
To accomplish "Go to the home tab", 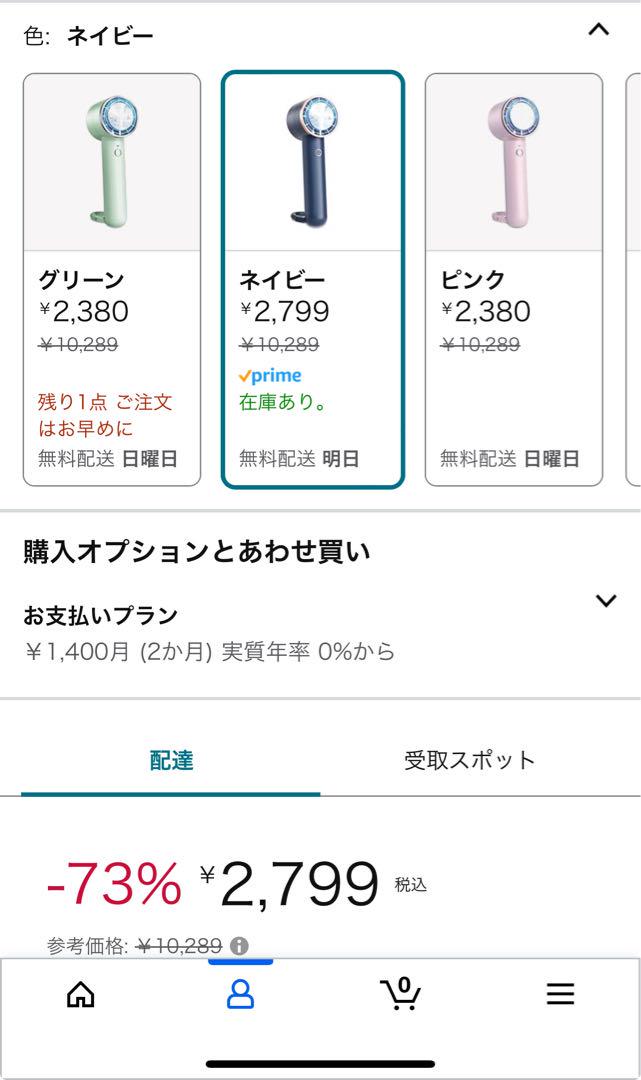I will coord(81,994).
